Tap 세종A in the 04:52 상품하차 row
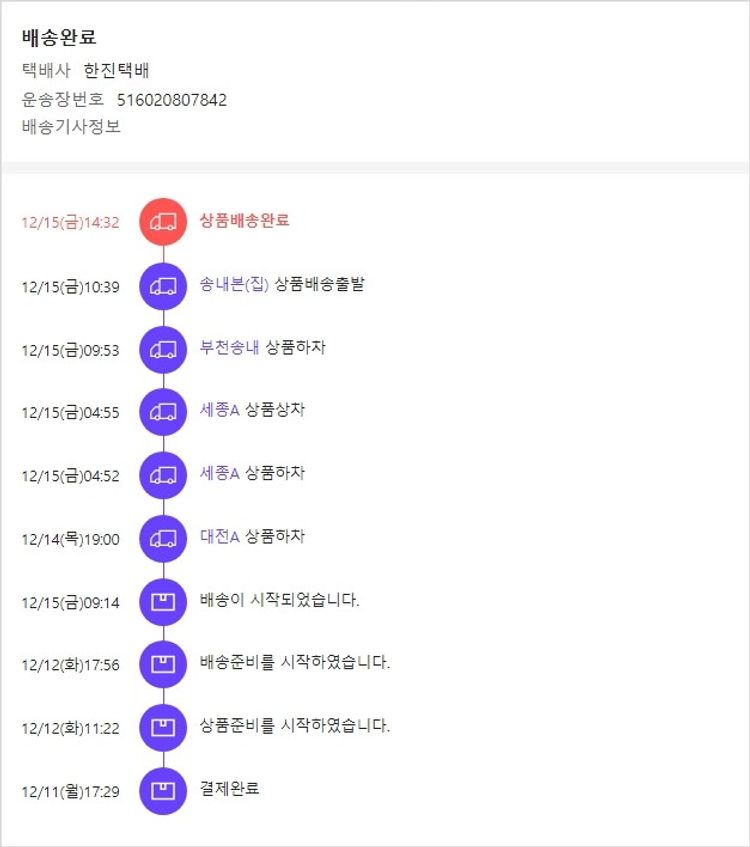Image resolution: width=750 pixels, height=847 pixels. pos(219,474)
